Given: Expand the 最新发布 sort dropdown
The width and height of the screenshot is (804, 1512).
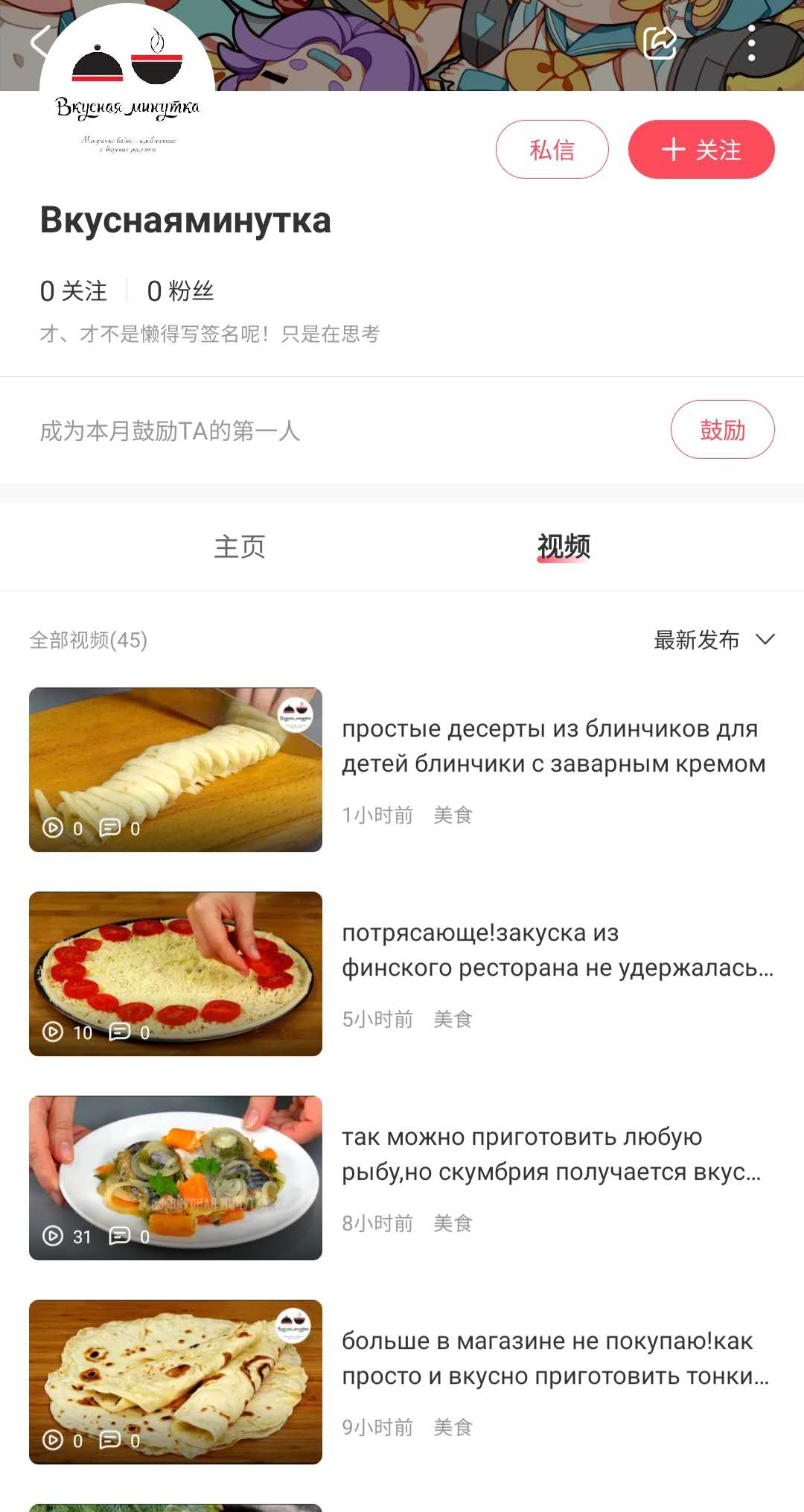Looking at the screenshot, I should point(714,640).
